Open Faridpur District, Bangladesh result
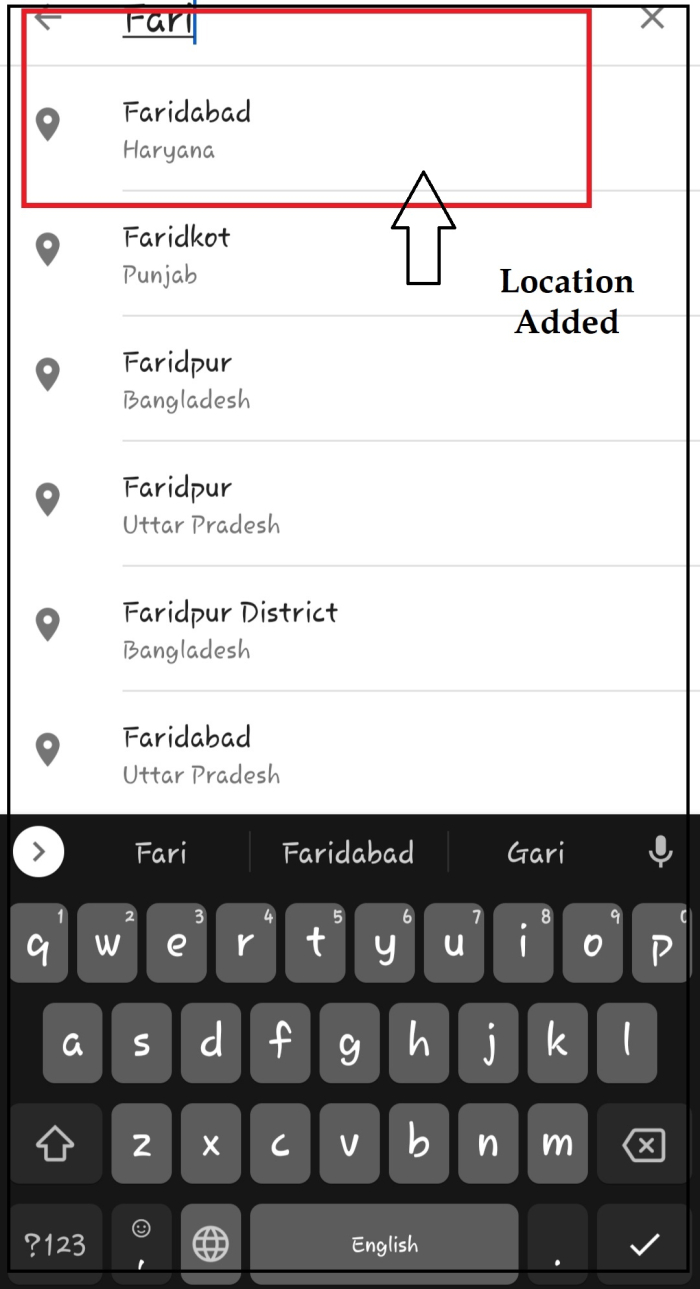 300,629
